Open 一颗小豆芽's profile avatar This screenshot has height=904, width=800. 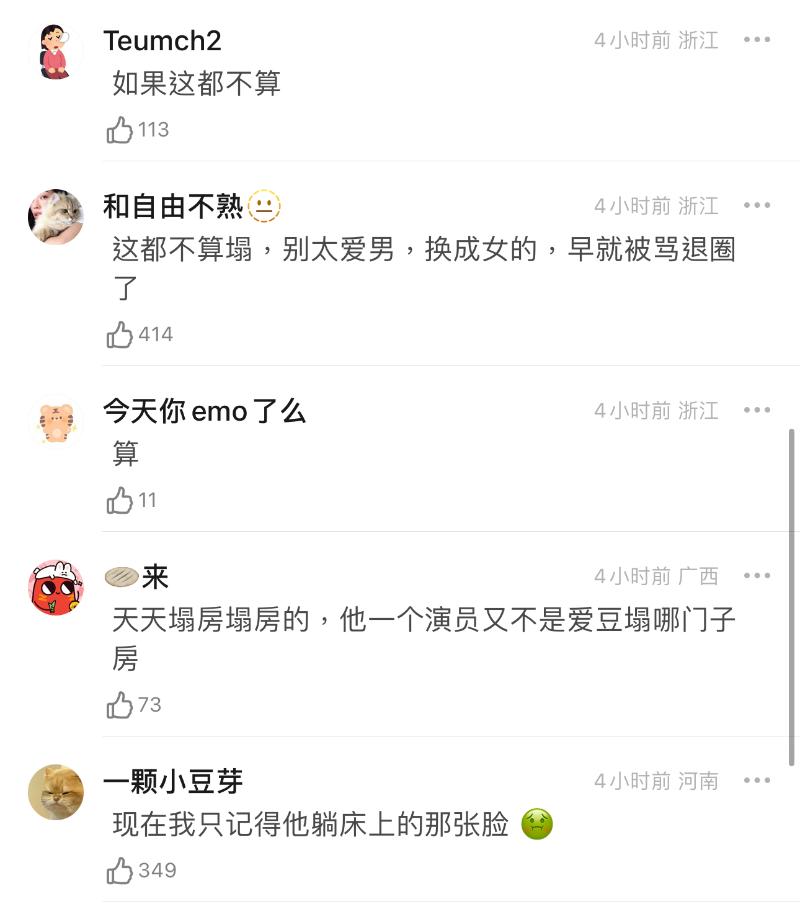click(55, 792)
